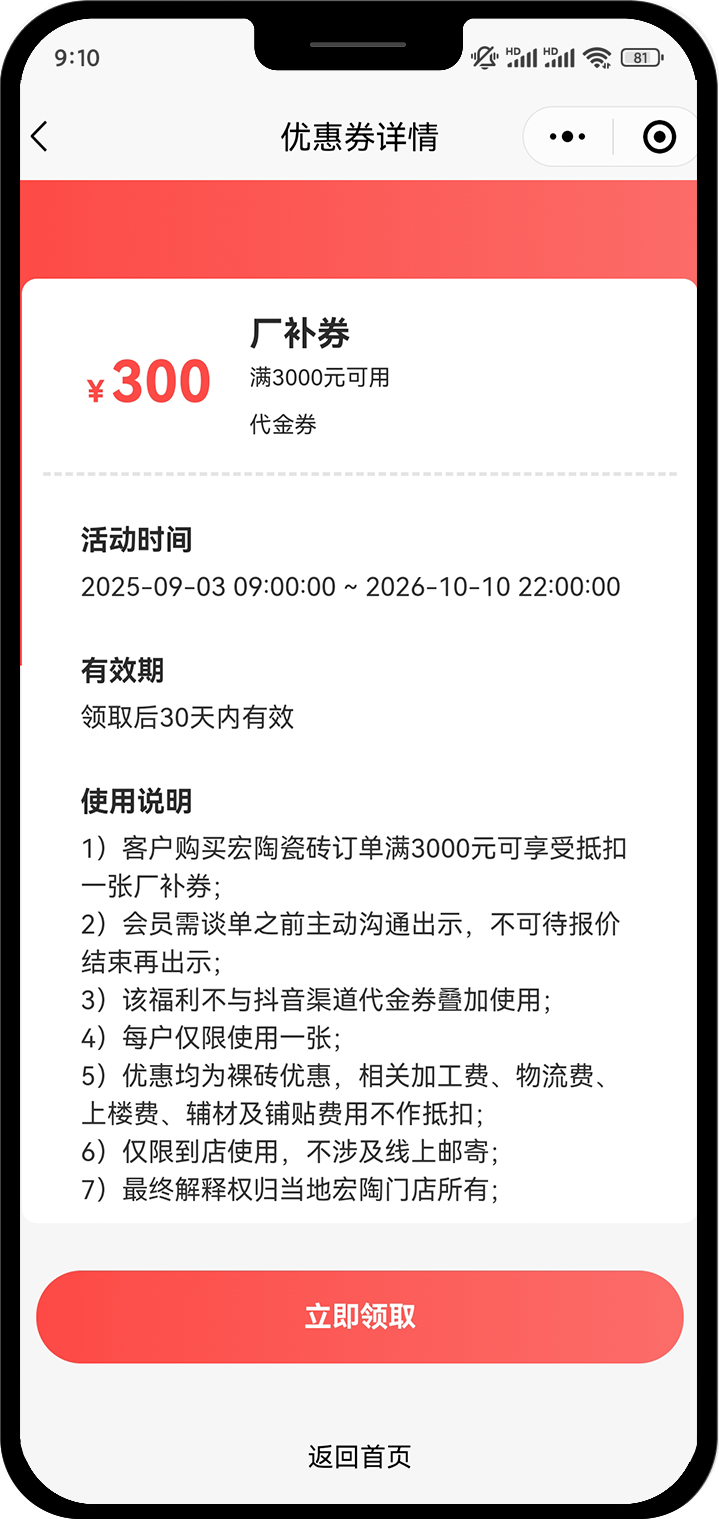Image resolution: width=719 pixels, height=1519 pixels.
Task: Close the mini program with the circle icon
Action: [x=659, y=137]
